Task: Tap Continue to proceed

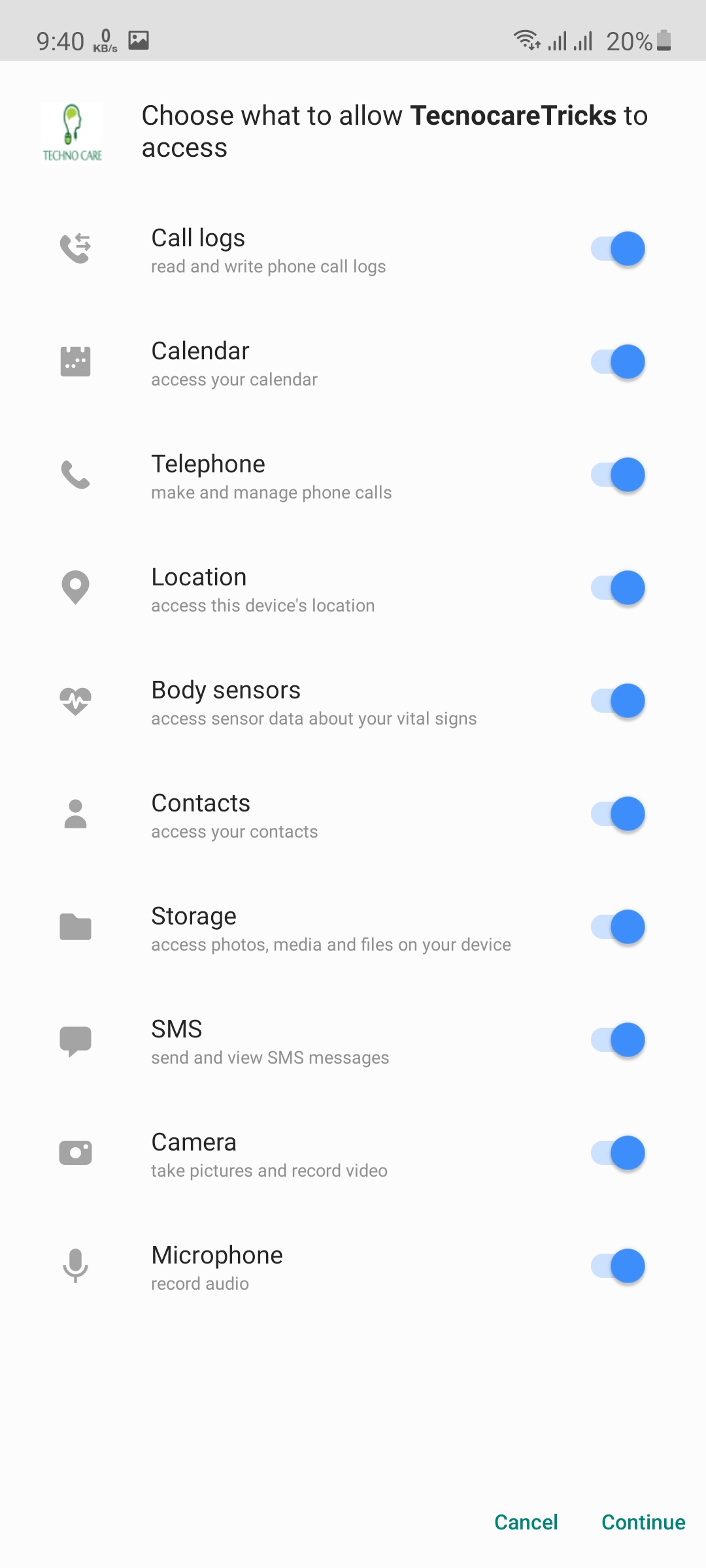Action: tap(643, 1522)
